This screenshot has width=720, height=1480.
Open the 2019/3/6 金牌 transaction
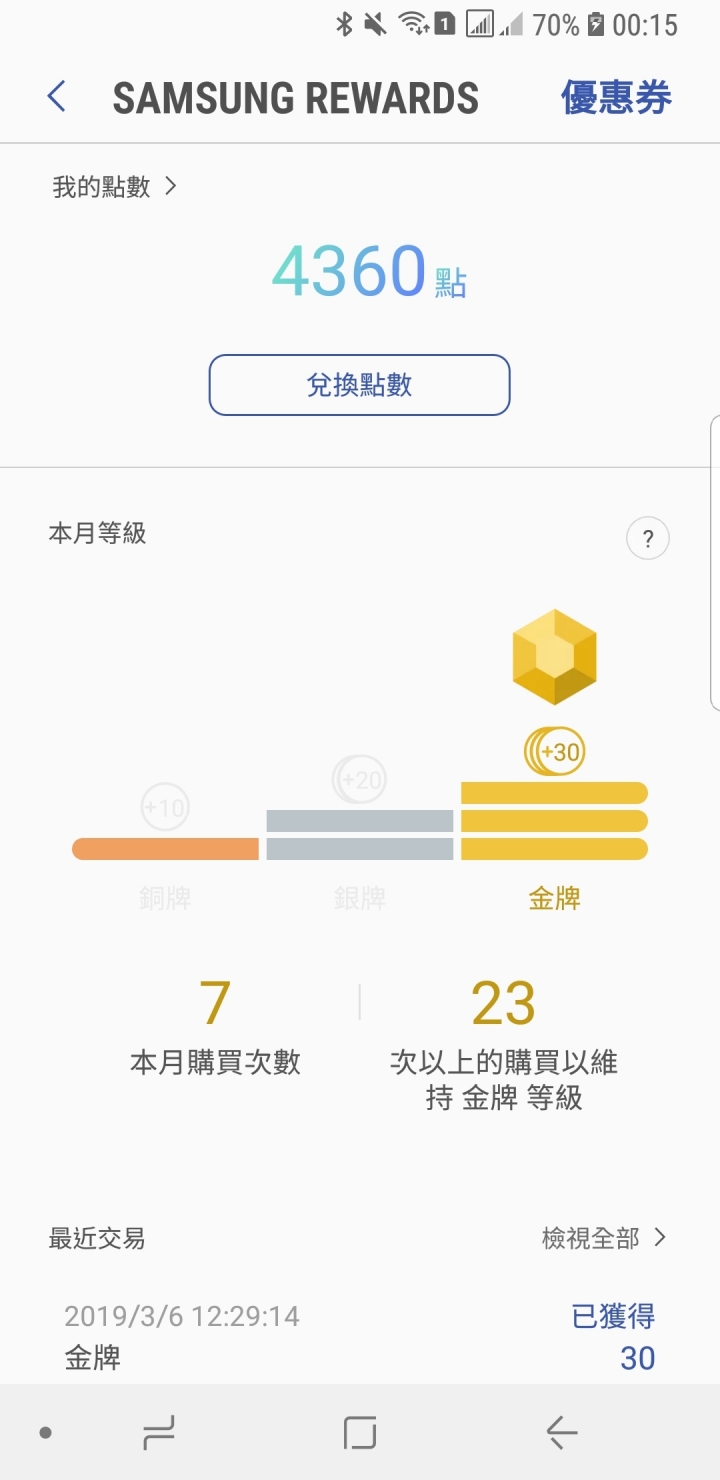tap(360, 1336)
